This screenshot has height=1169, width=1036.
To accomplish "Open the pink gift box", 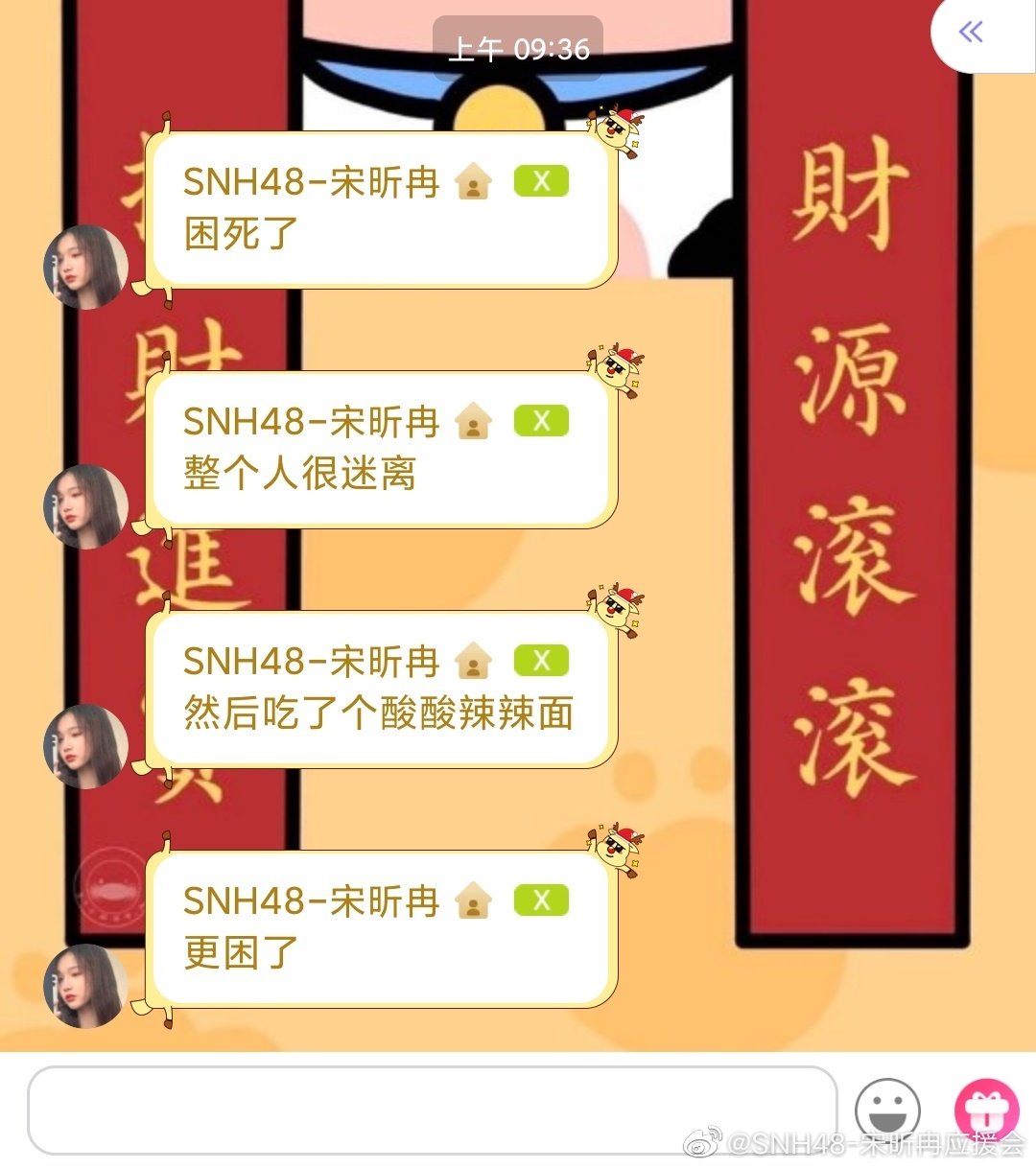I will 986,1111.
